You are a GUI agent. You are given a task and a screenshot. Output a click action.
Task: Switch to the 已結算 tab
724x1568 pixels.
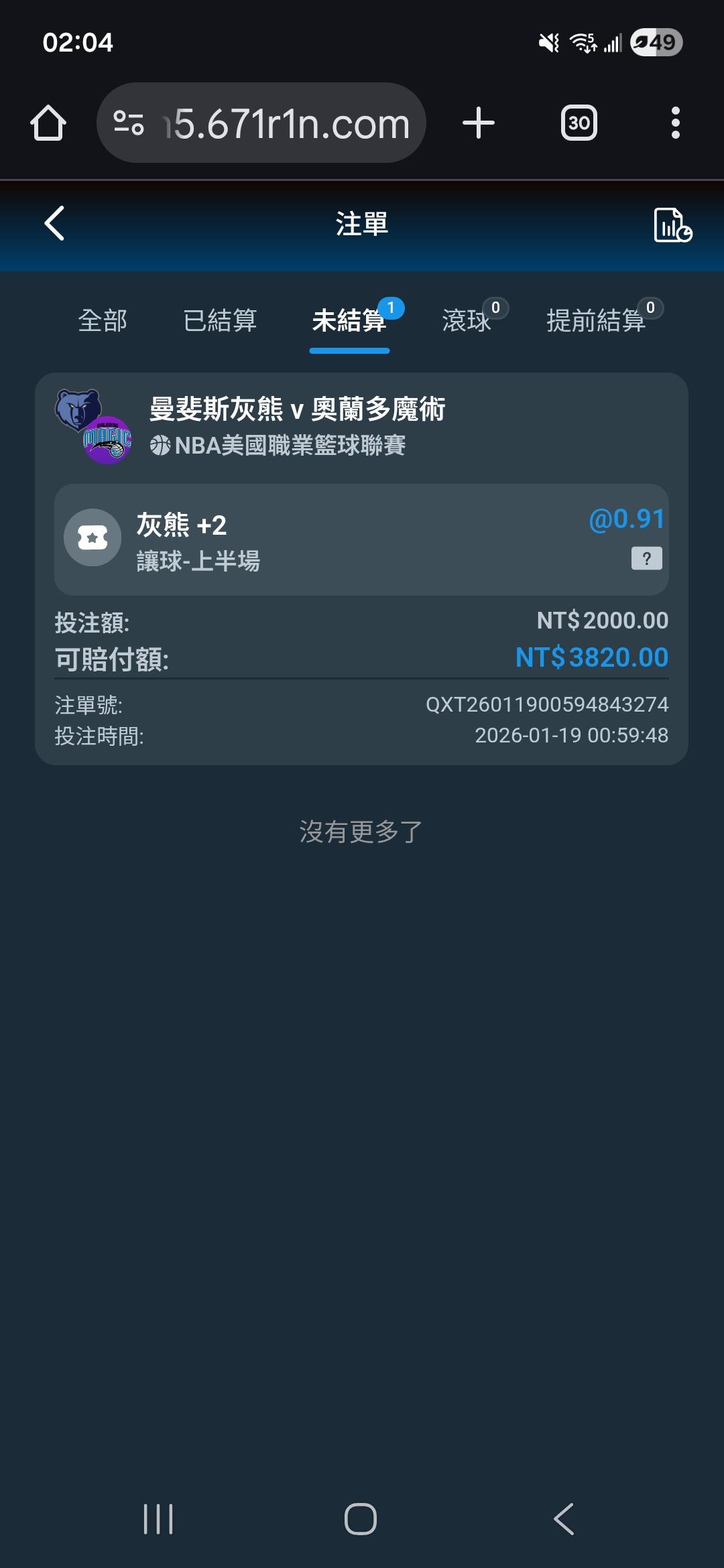click(x=220, y=320)
